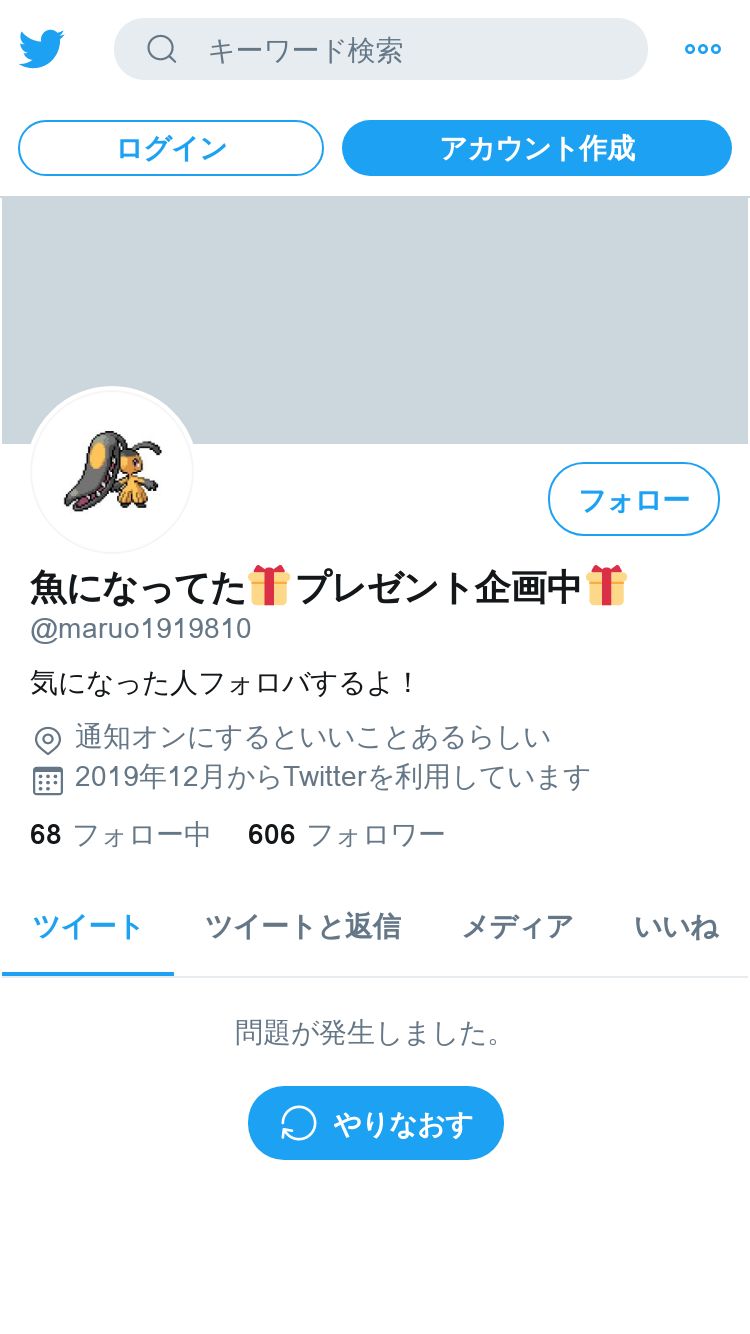Screen dimensions: 750x1334
Task: Open the profile avatar picture
Action: (112, 470)
